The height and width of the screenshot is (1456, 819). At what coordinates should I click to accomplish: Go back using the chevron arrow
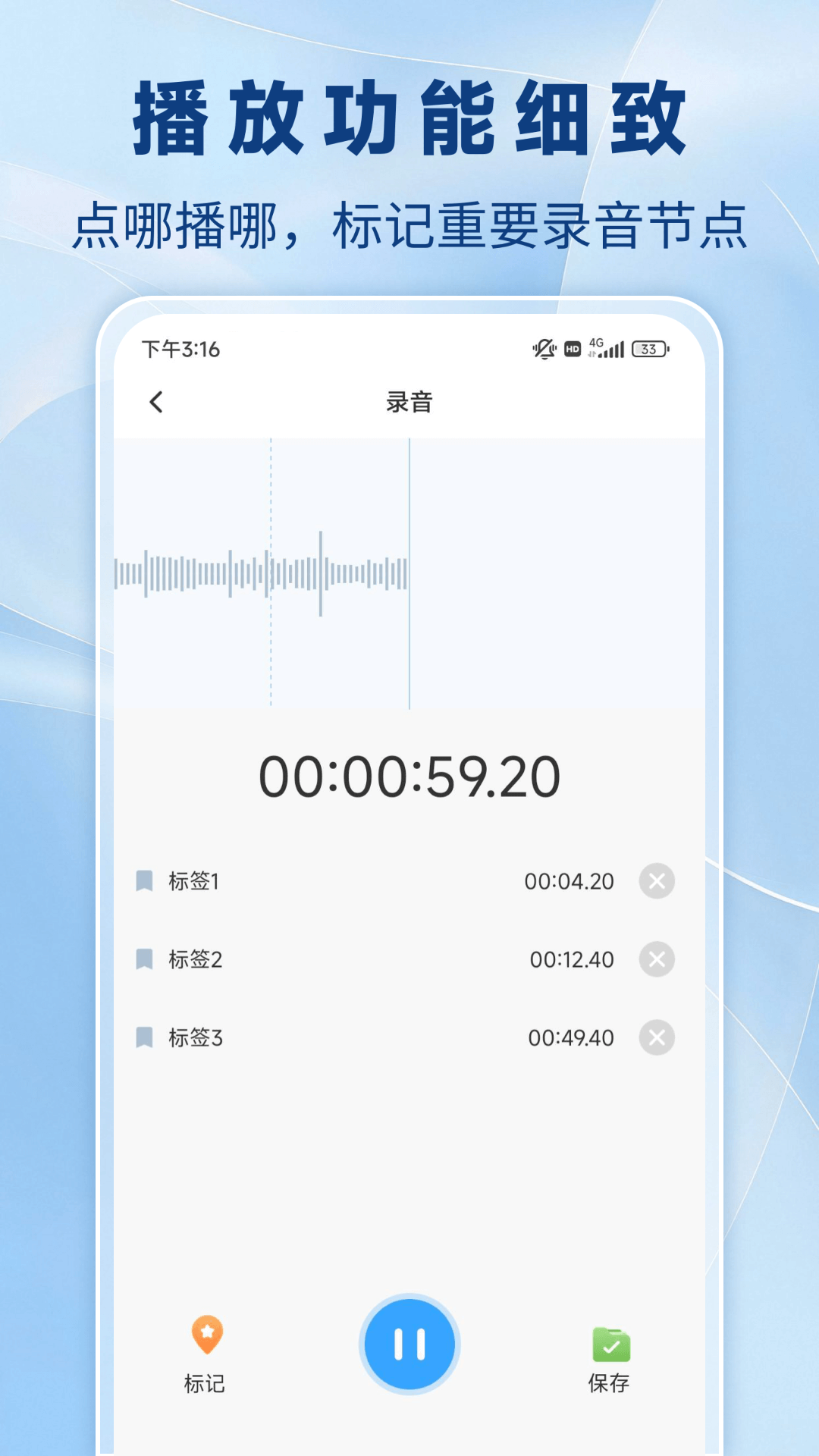157,403
